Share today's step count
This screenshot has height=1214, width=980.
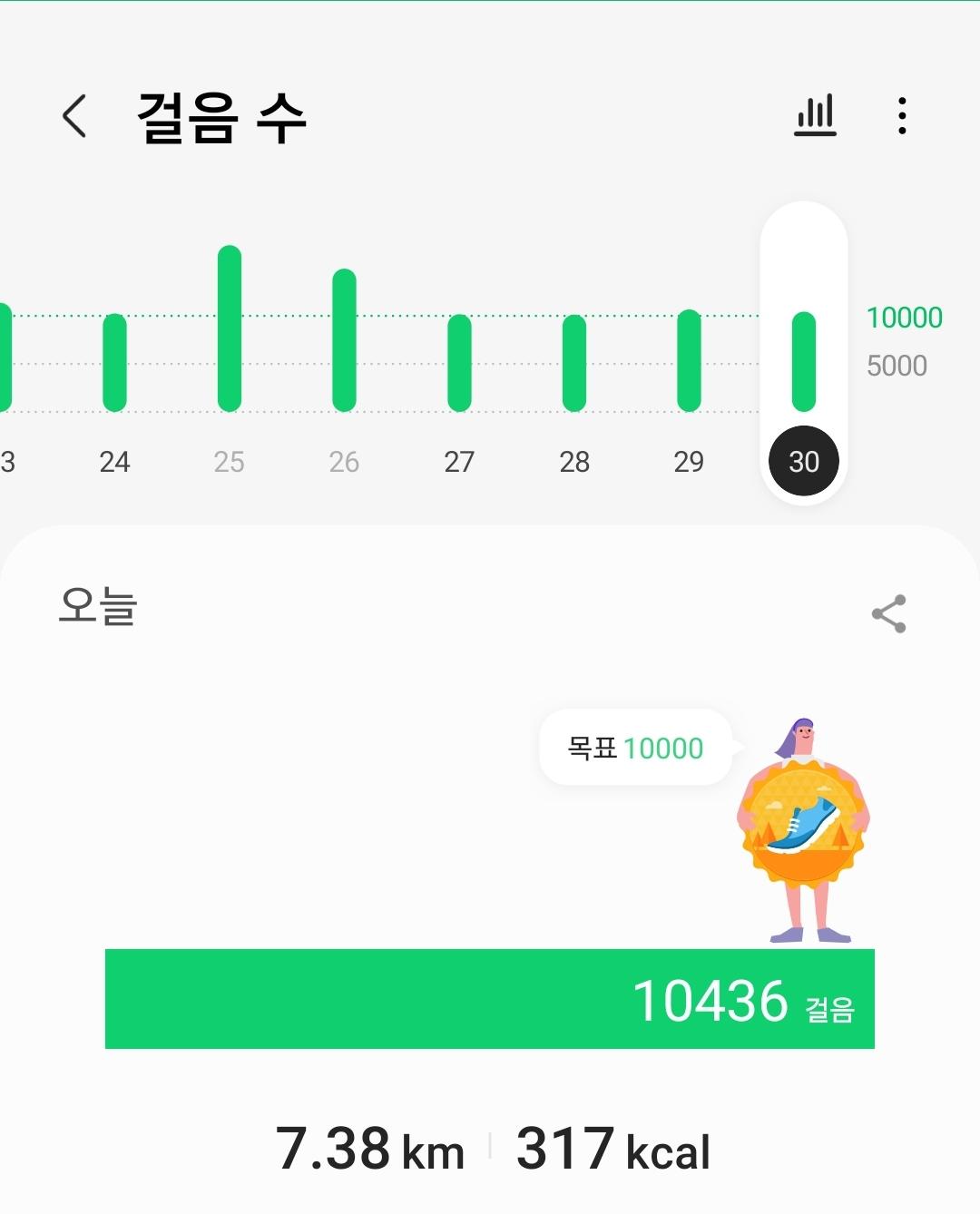(x=888, y=614)
